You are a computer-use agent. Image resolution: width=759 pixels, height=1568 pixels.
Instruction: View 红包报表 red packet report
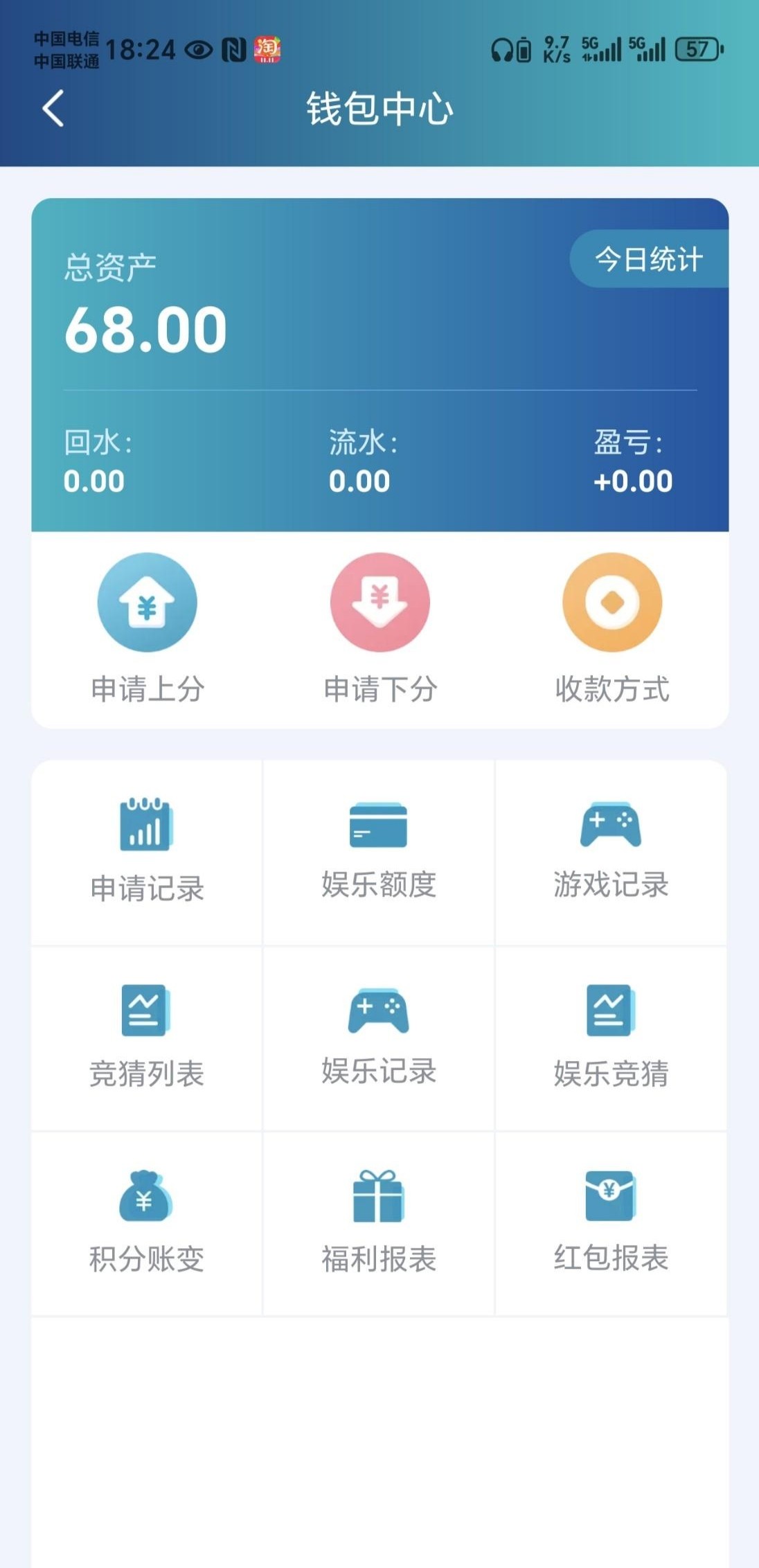point(611,1223)
